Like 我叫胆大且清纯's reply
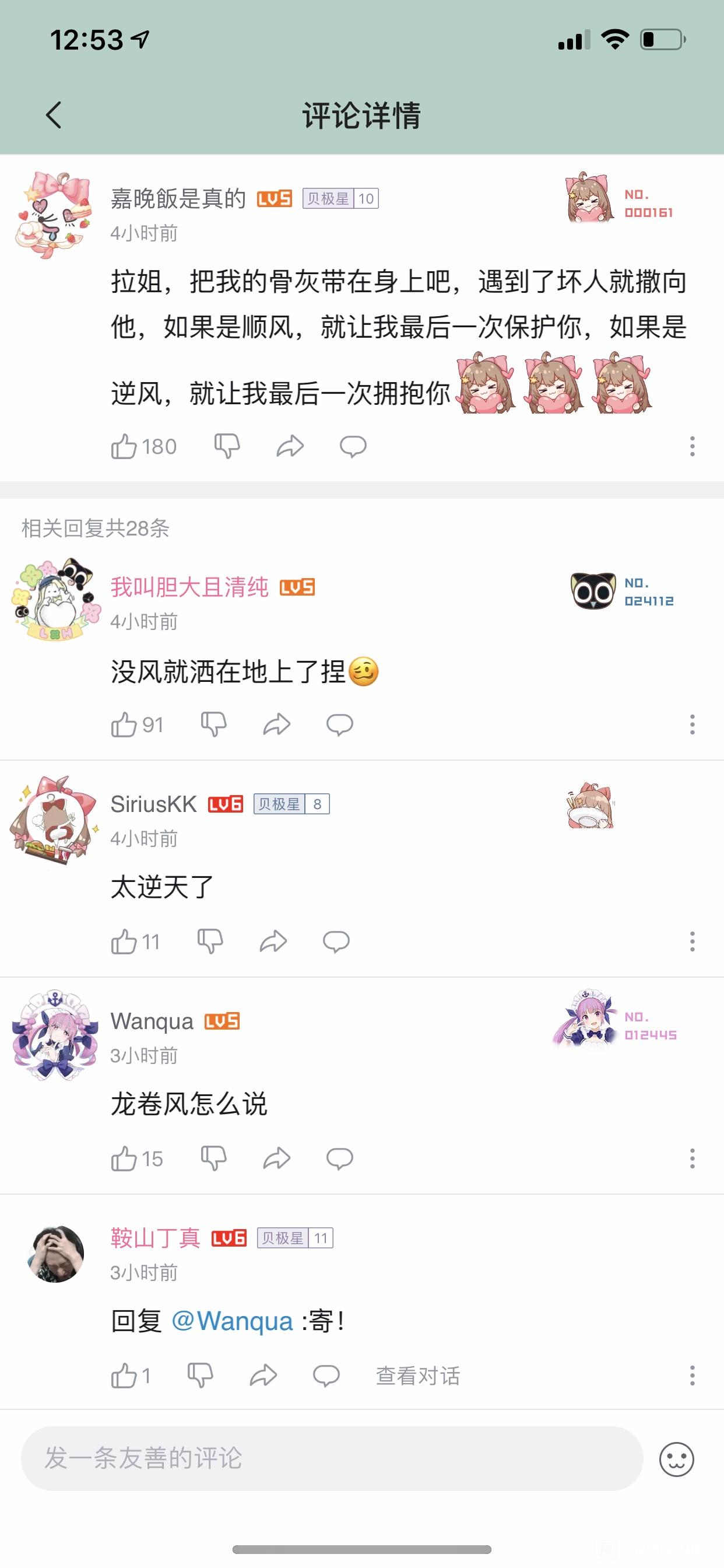 point(124,725)
